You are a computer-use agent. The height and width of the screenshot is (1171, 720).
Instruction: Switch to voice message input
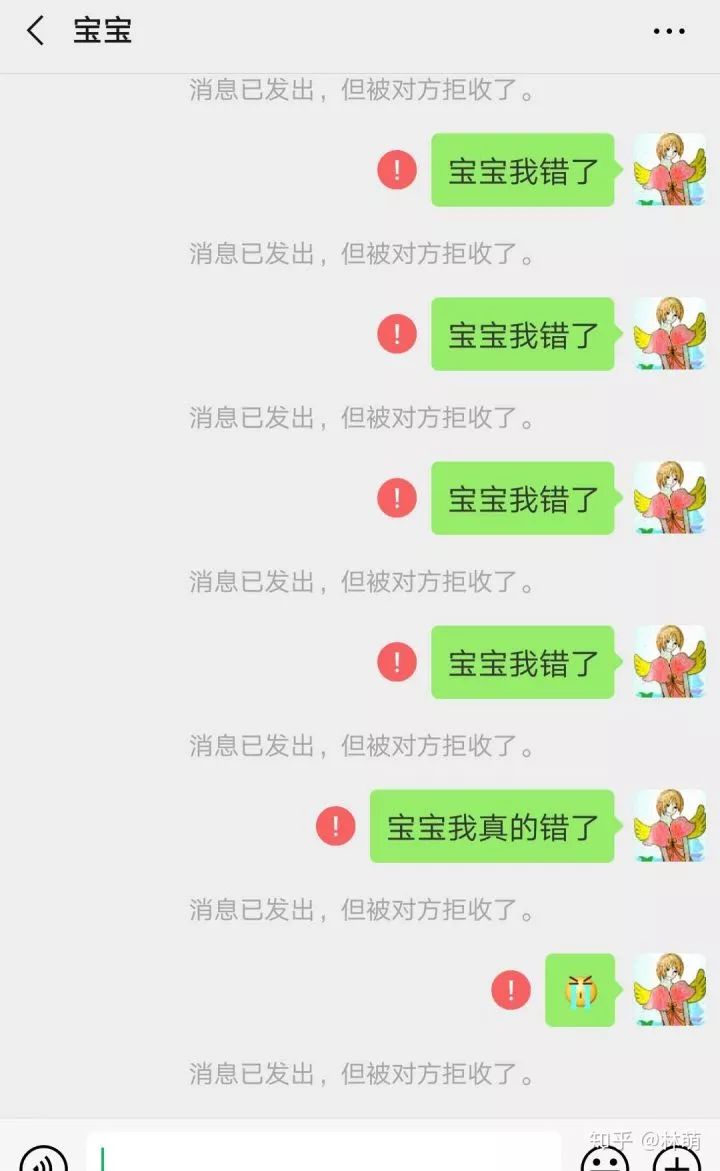44,1160
